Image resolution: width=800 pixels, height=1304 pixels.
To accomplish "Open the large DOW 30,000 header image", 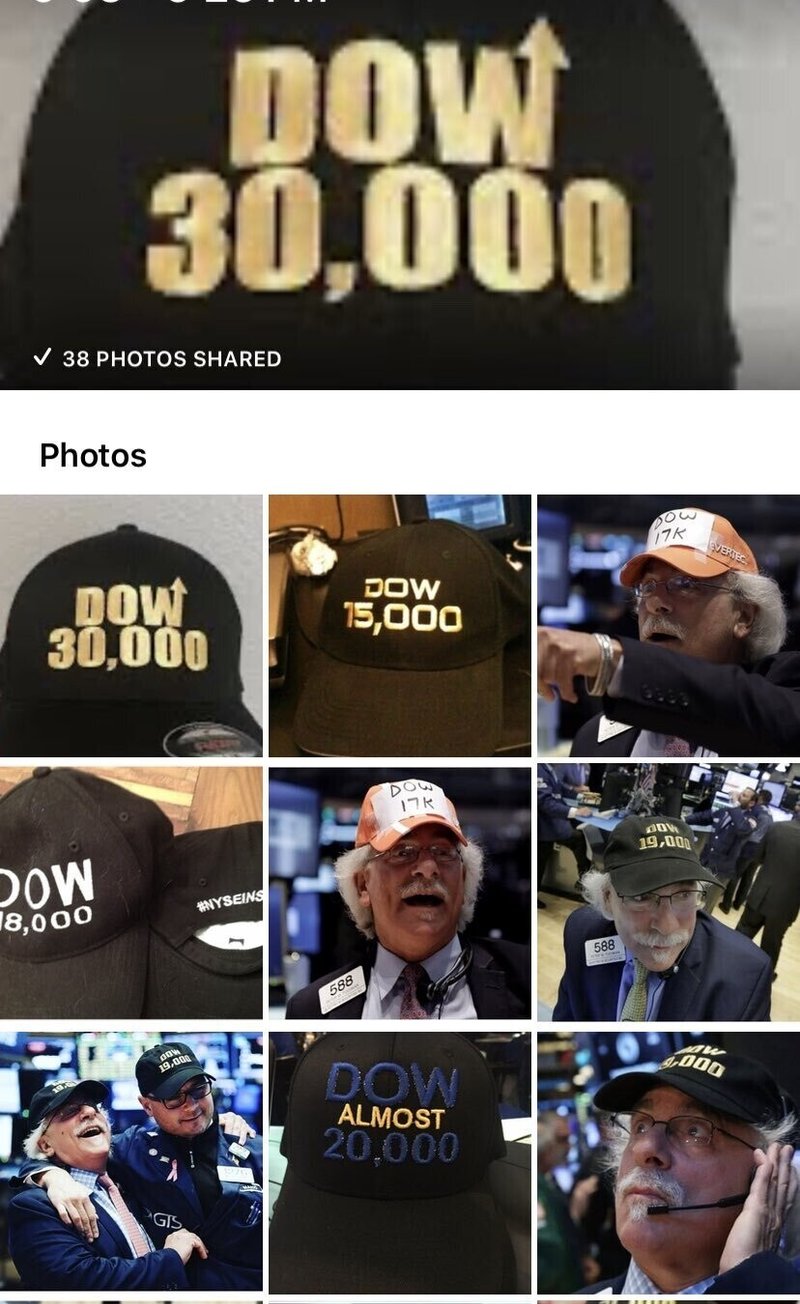I will coord(400,195).
